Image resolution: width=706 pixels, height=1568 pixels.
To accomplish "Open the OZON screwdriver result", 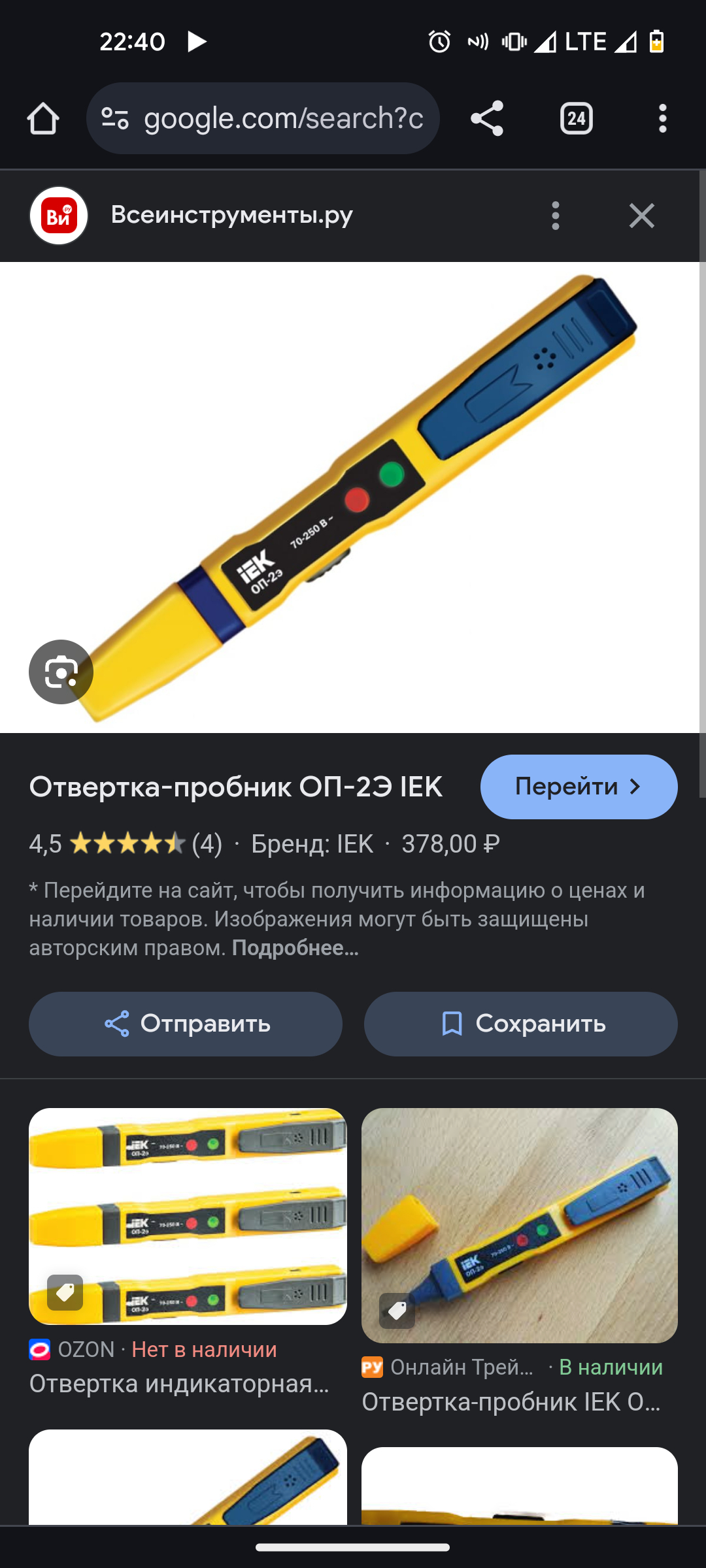I will tap(188, 1217).
